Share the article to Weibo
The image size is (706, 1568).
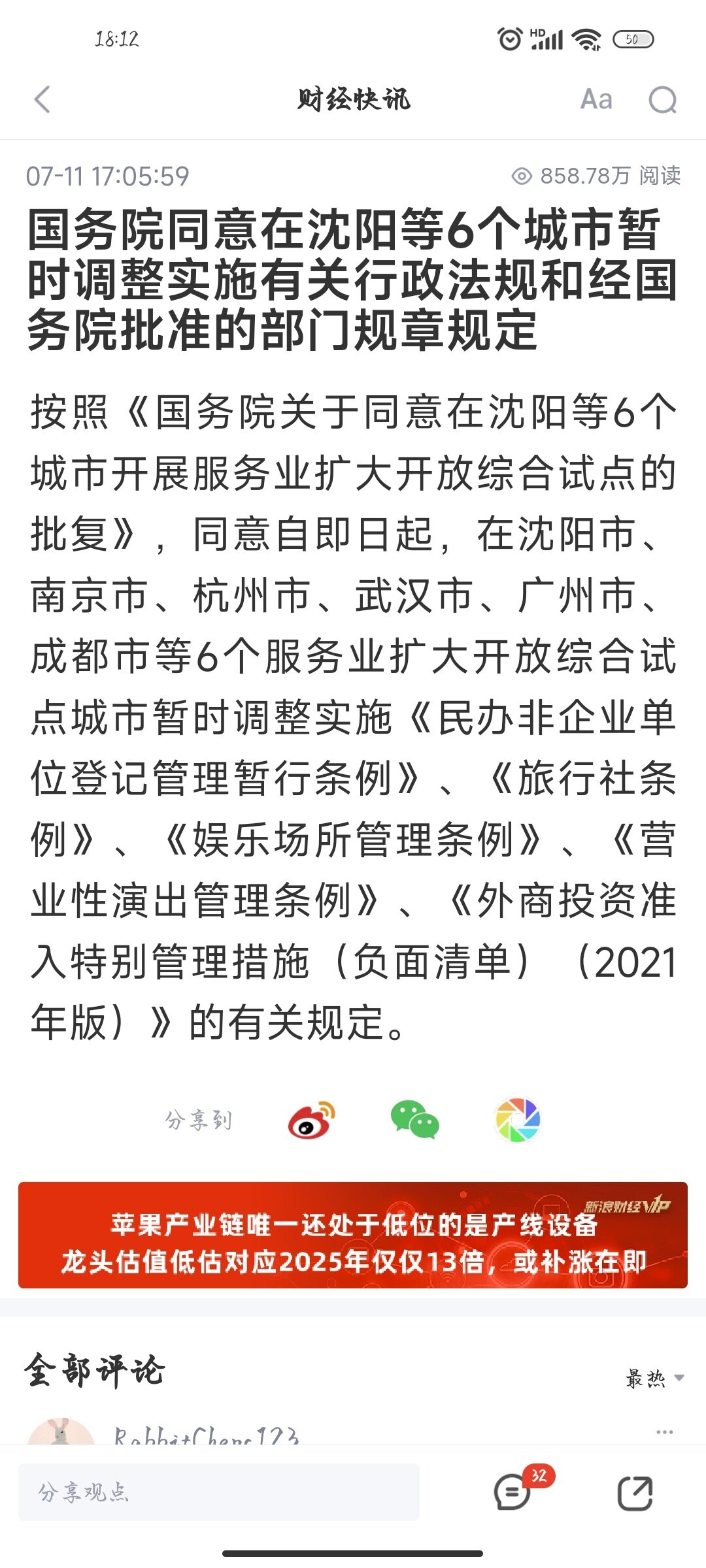312,1120
